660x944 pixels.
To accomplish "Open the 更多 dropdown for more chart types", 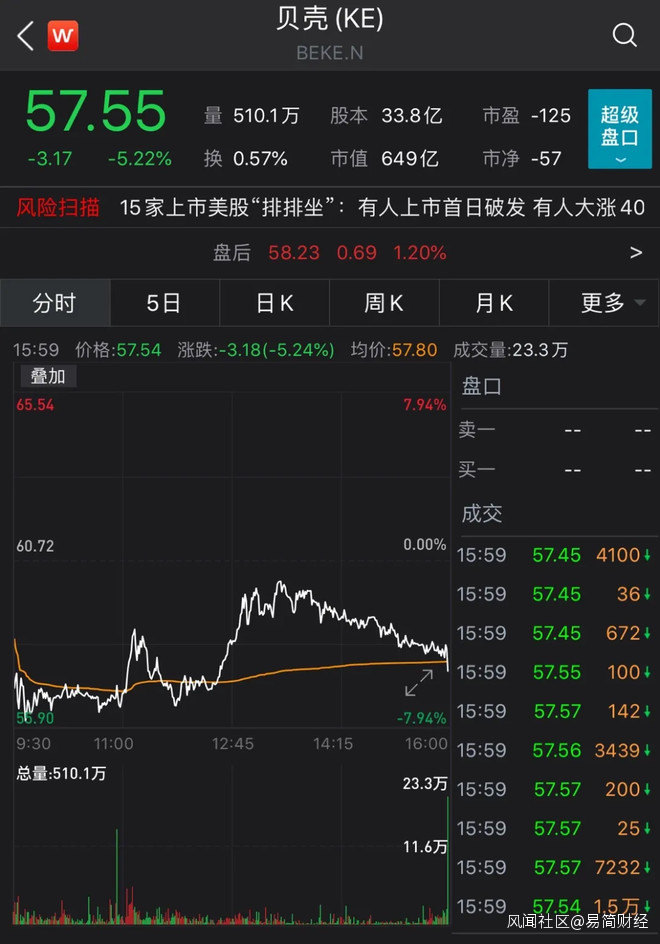I will [x=604, y=303].
